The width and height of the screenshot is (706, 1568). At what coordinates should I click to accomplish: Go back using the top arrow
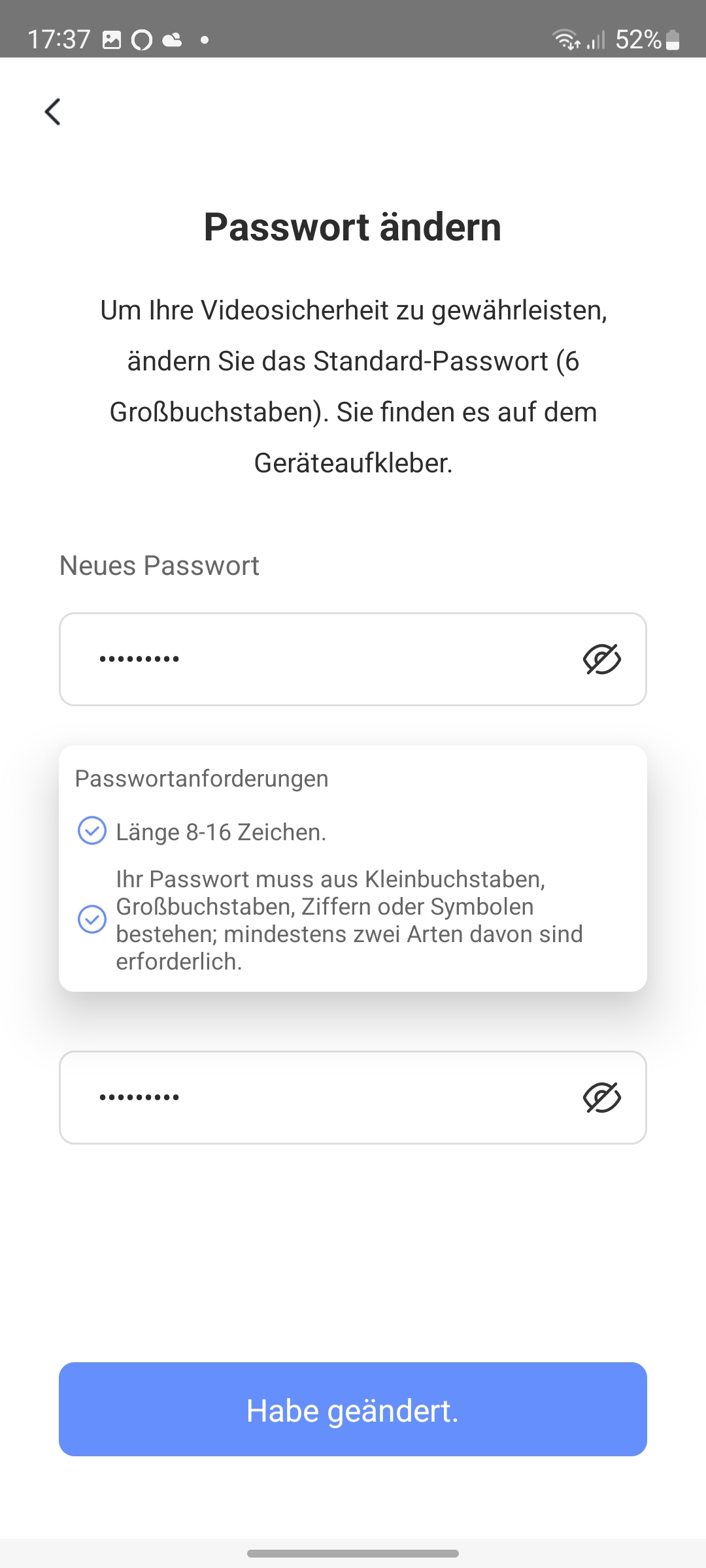(53, 112)
